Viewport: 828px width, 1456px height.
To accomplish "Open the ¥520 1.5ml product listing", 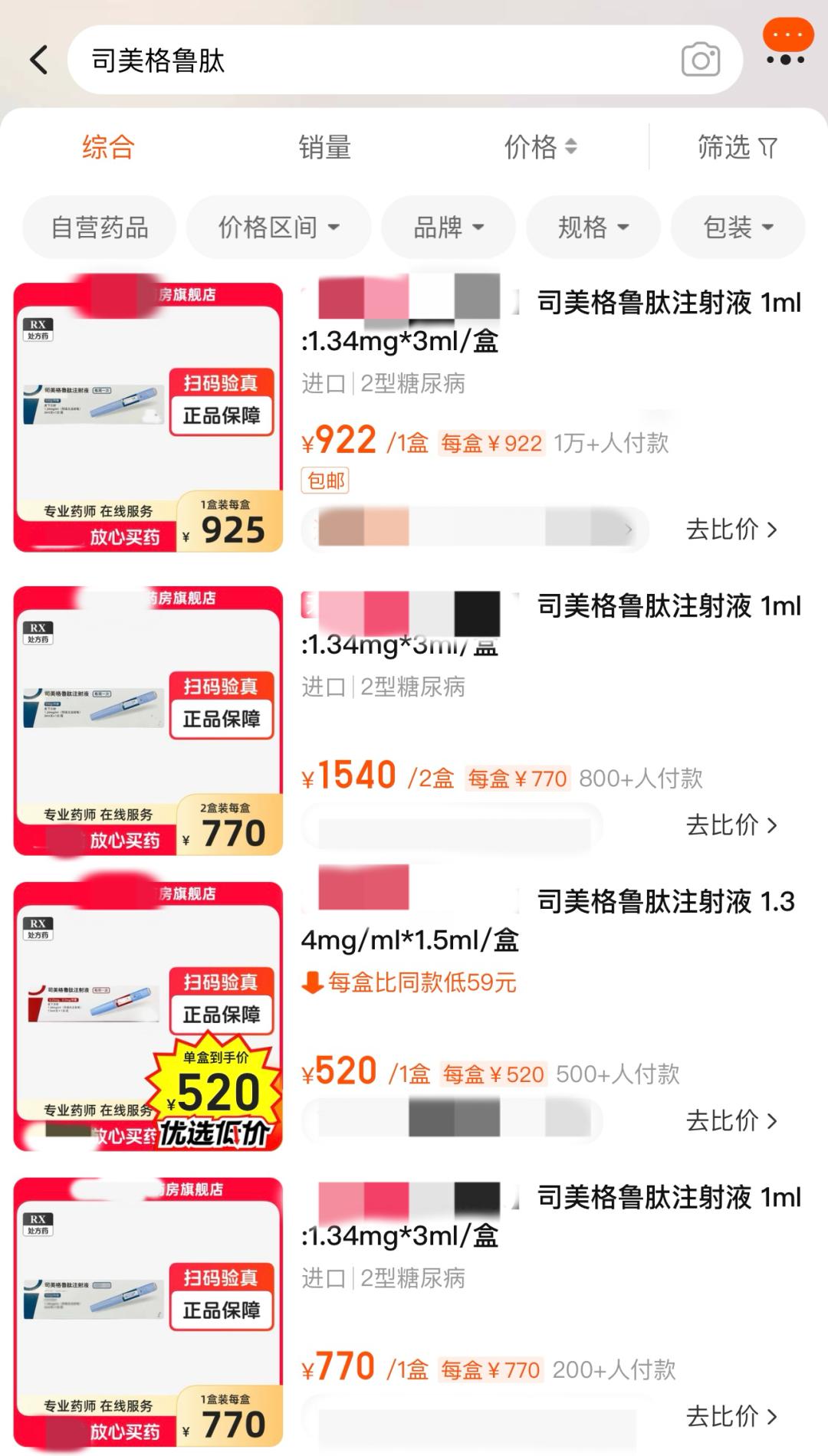I will point(552,921).
